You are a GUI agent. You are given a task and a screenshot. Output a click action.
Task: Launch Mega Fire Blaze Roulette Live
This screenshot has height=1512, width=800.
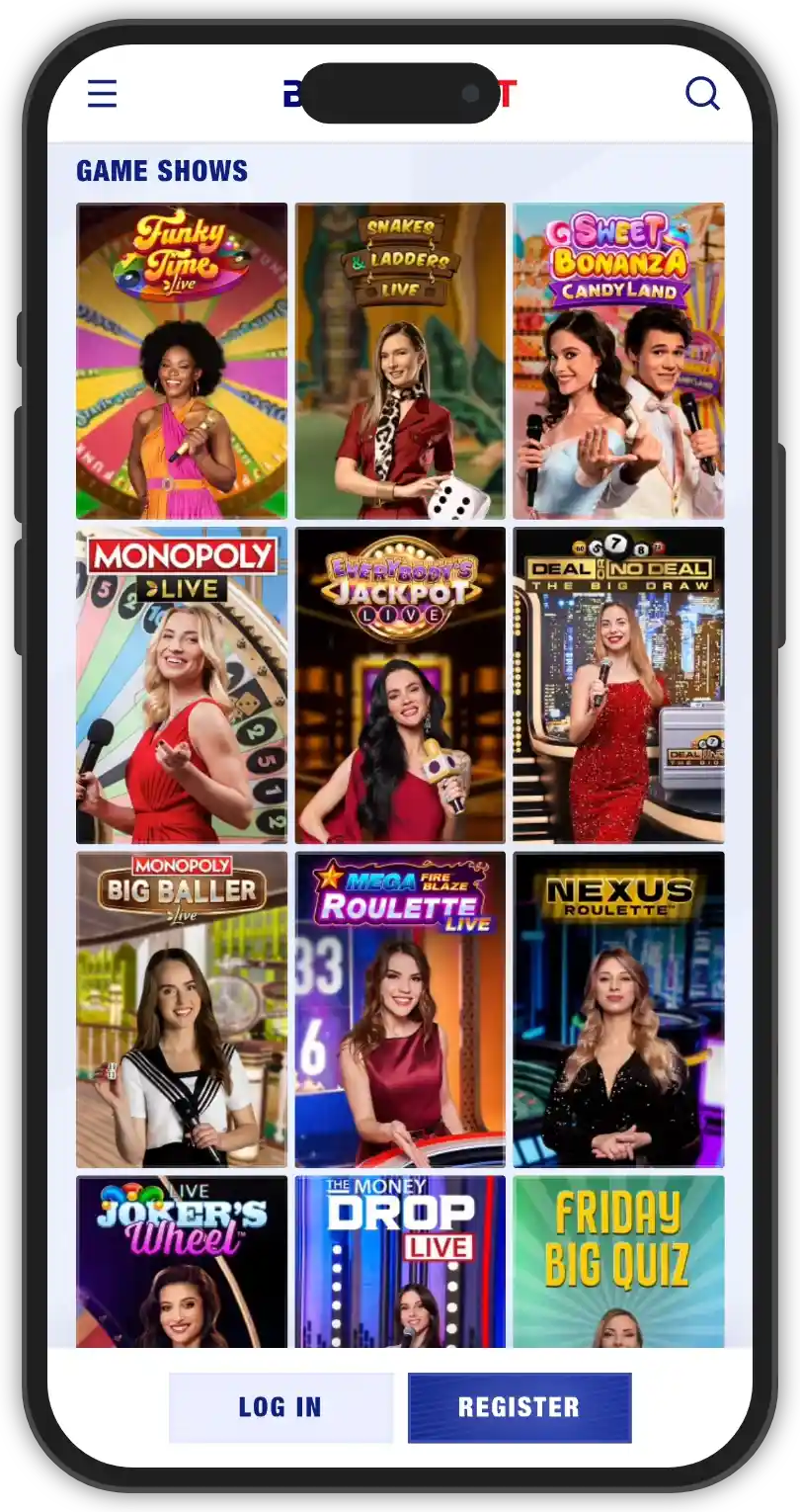tap(400, 1009)
